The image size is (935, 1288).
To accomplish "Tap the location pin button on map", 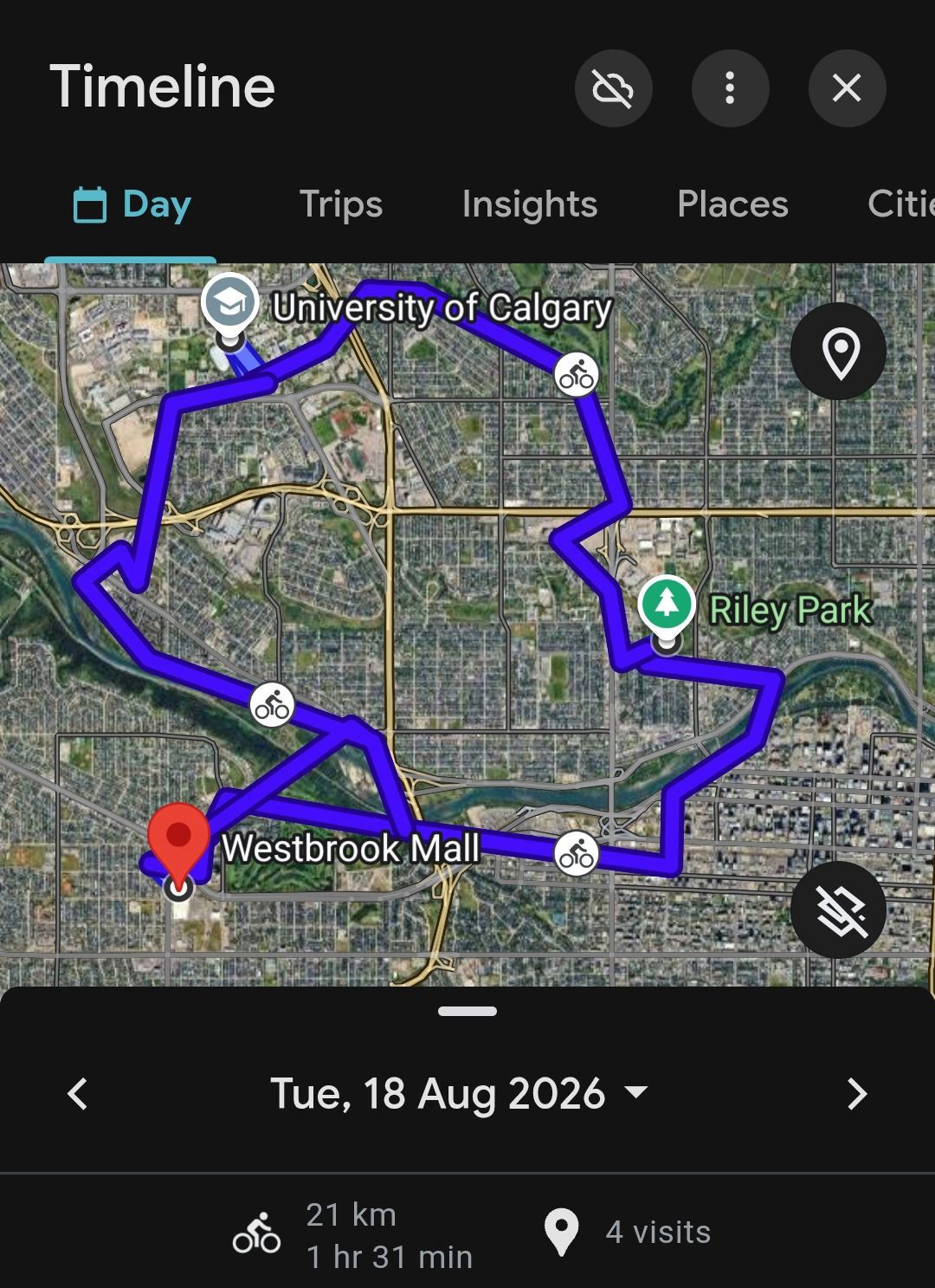I will [x=838, y=351].
